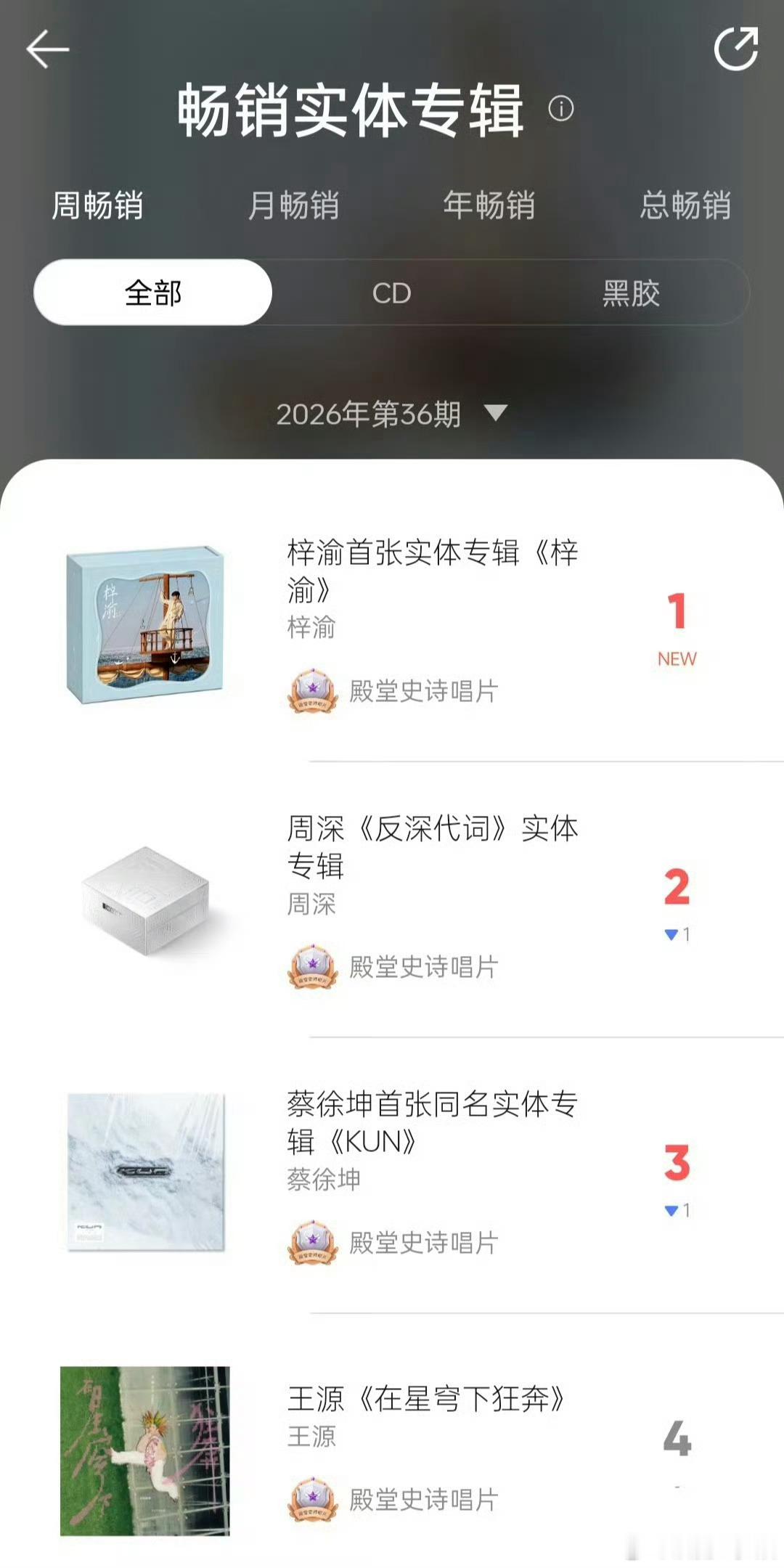Open the info icon beside 畅销实体专辑
The height and width of the screenshot is (1568, 784).
pyautogui.click(x=560, y=109)
